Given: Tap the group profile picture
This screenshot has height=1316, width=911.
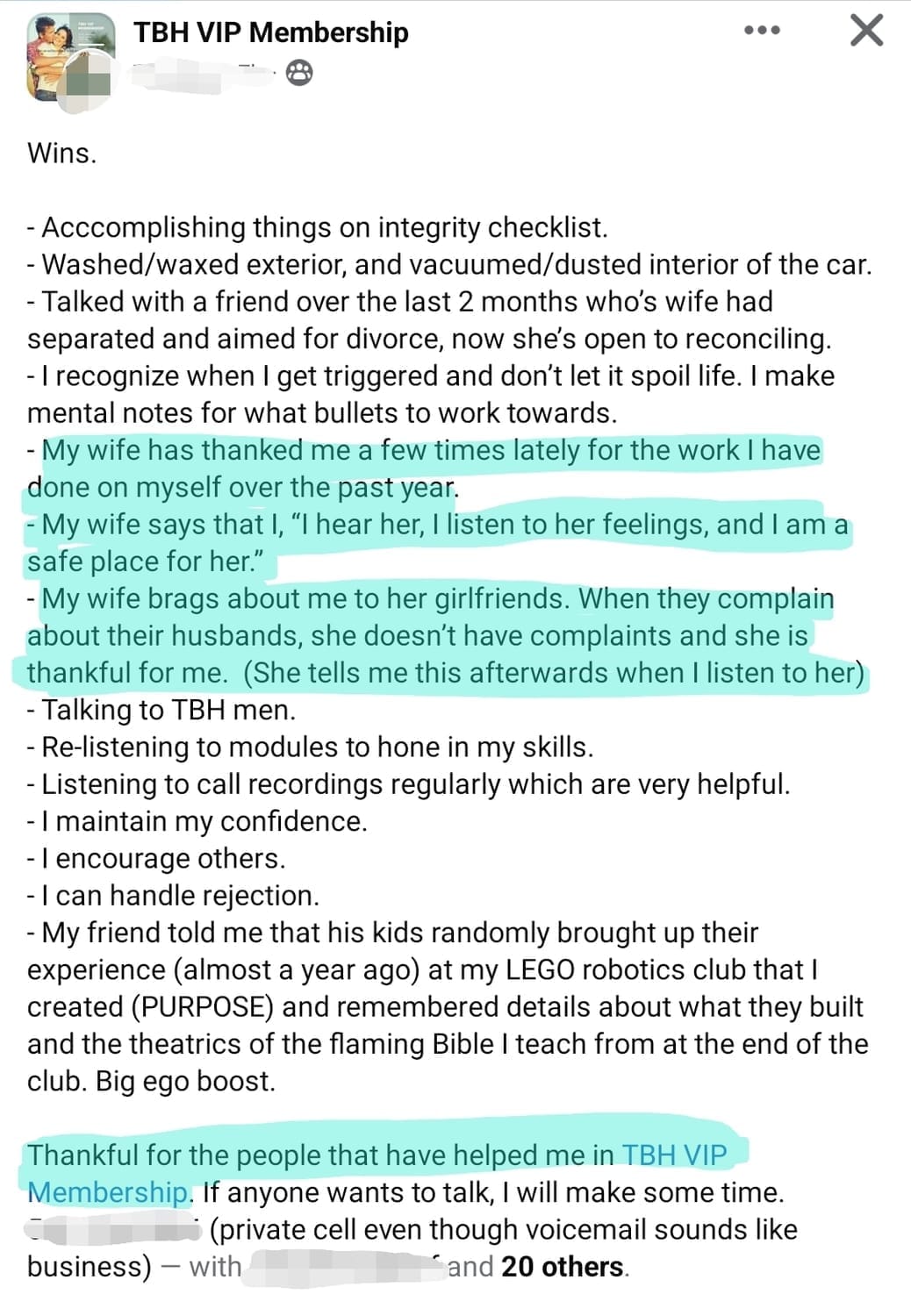Looking at the screenshot, I should (70, 60).
